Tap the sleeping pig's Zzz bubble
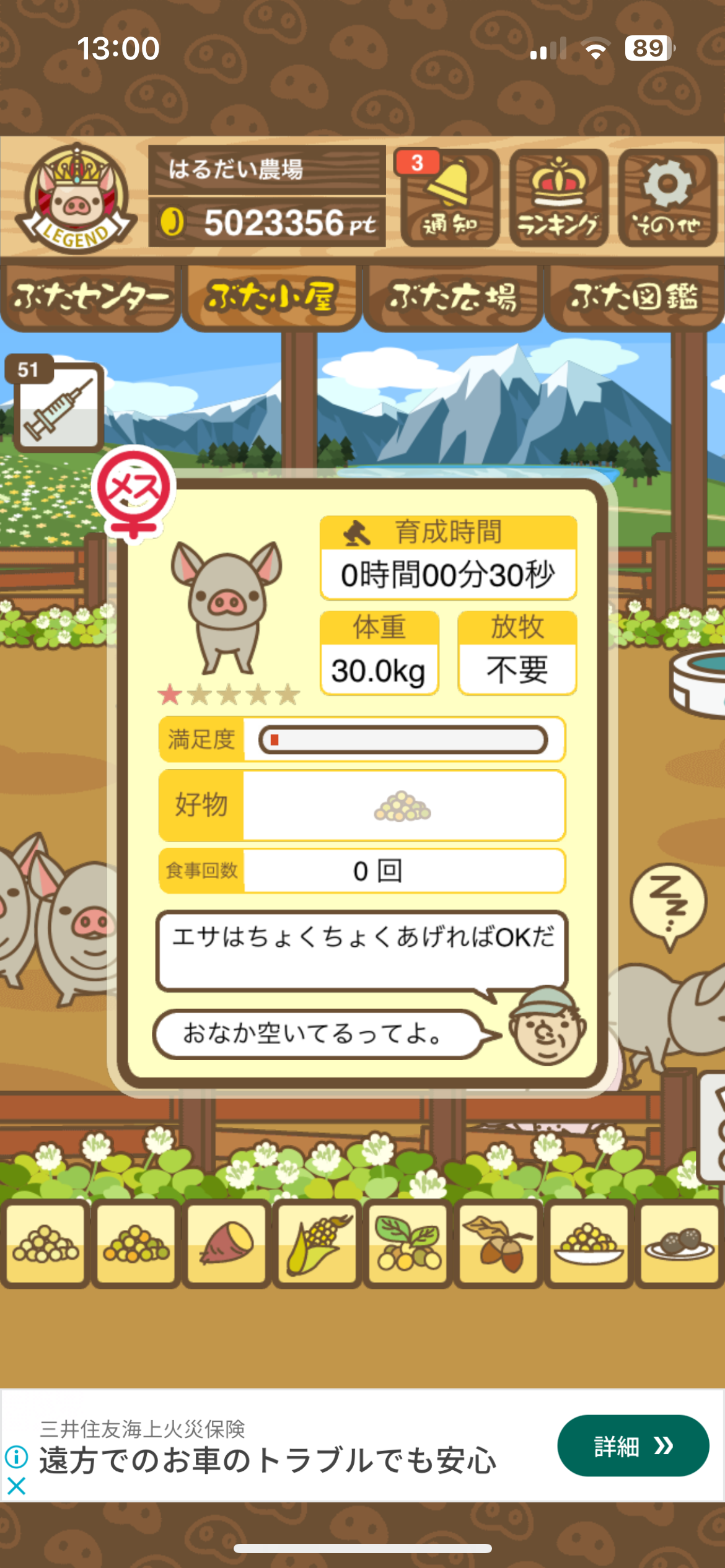 click(668, 904)
